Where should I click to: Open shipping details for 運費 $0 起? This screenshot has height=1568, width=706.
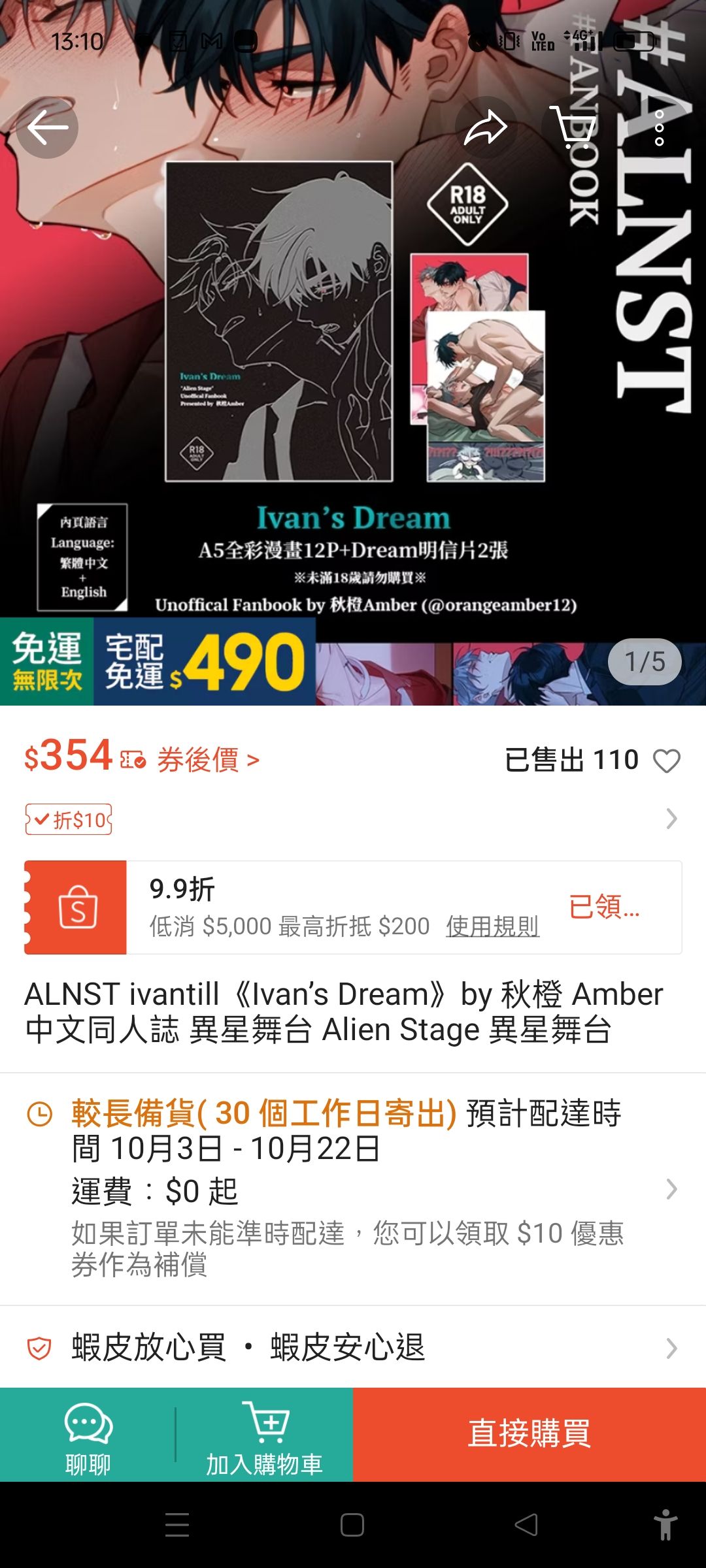(353, 1190)
